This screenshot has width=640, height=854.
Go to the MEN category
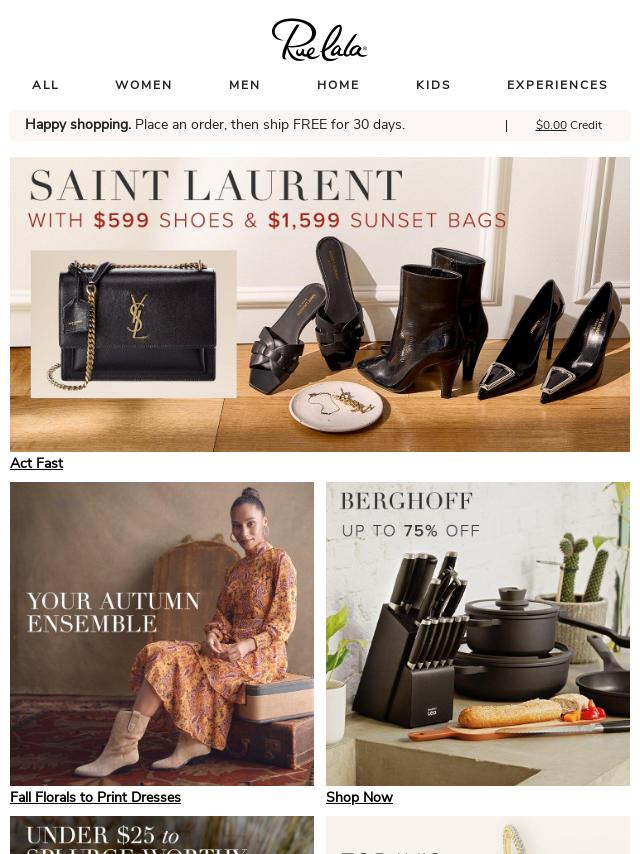pyautogui.click(x=244, y=85)
